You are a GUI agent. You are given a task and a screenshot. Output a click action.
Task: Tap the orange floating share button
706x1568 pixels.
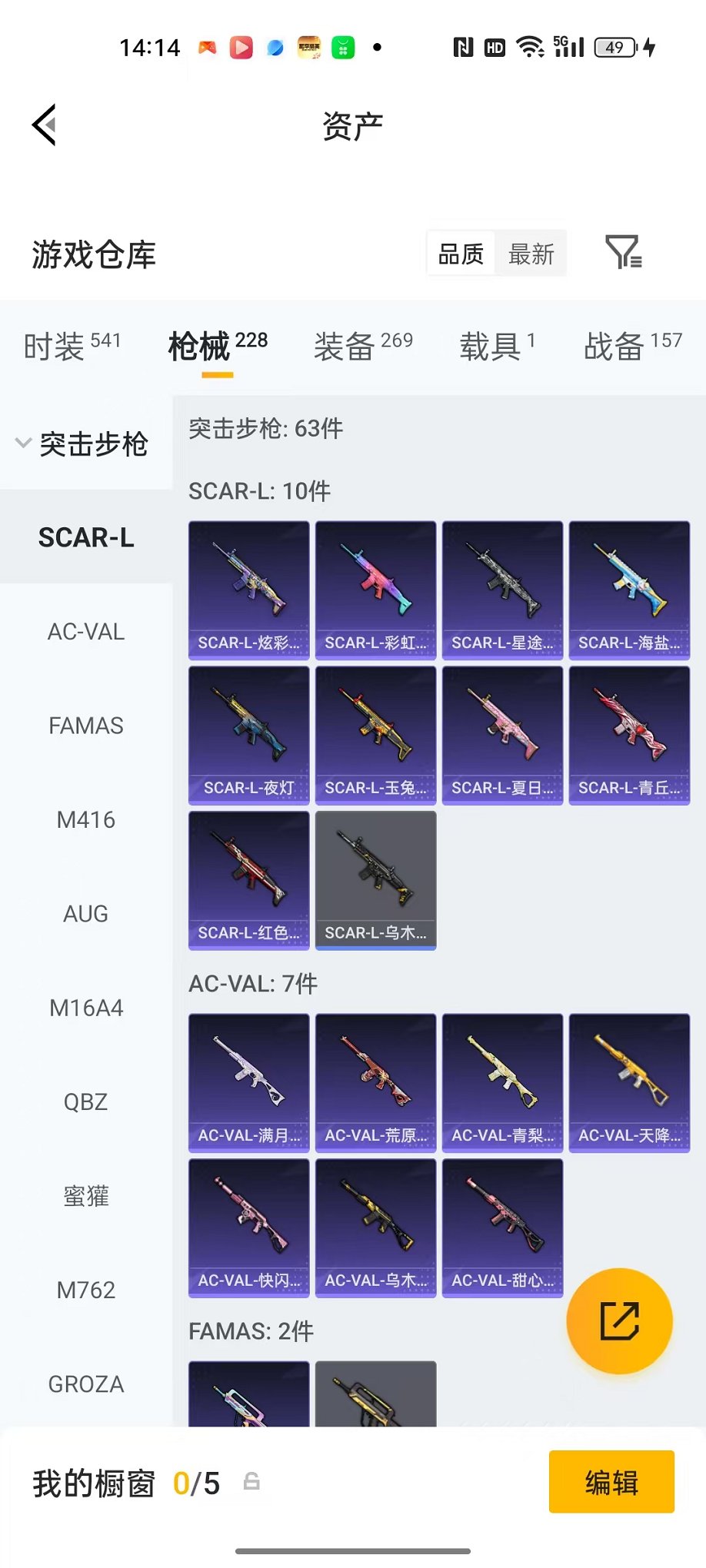(x=619, y=1321)
